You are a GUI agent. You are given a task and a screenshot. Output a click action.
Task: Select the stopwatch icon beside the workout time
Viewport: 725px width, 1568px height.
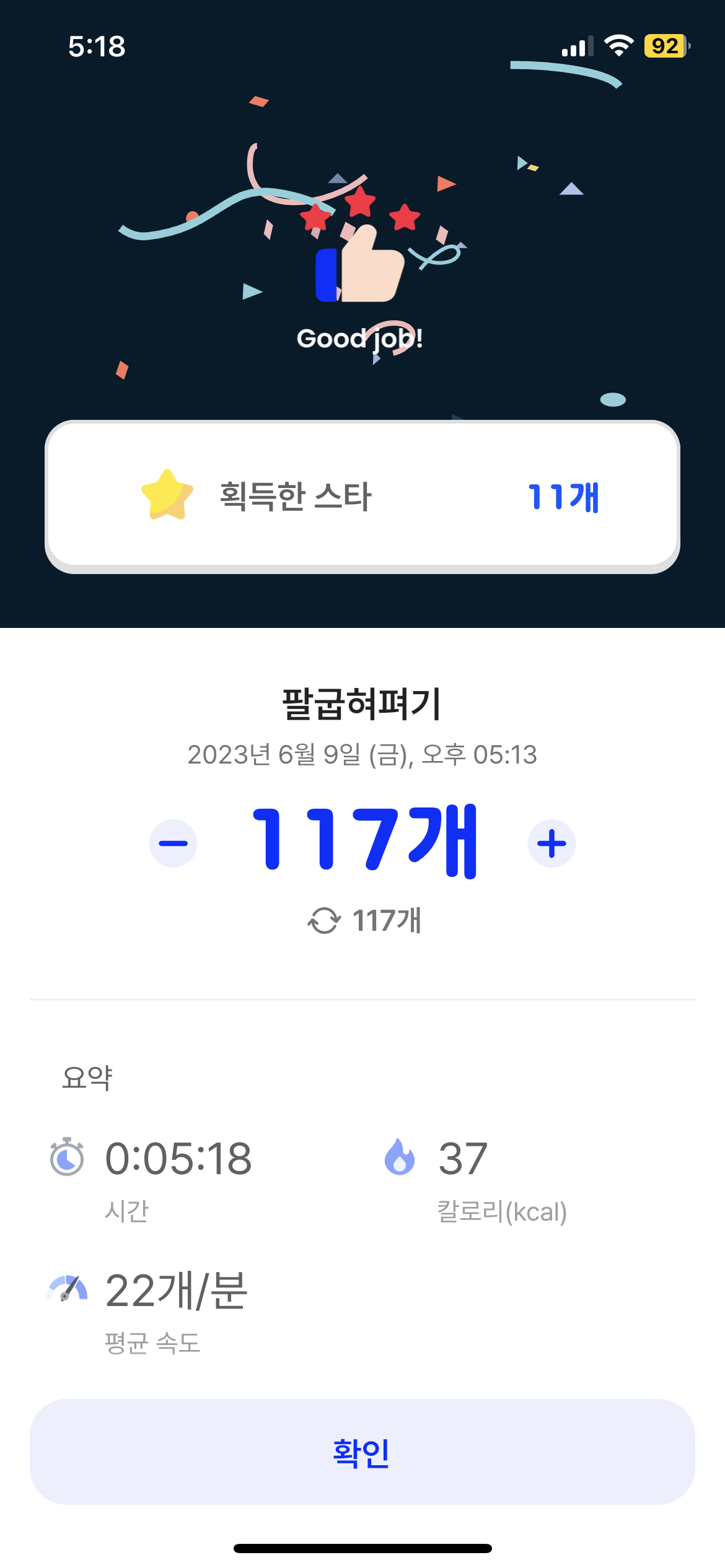pos(68,1160)
